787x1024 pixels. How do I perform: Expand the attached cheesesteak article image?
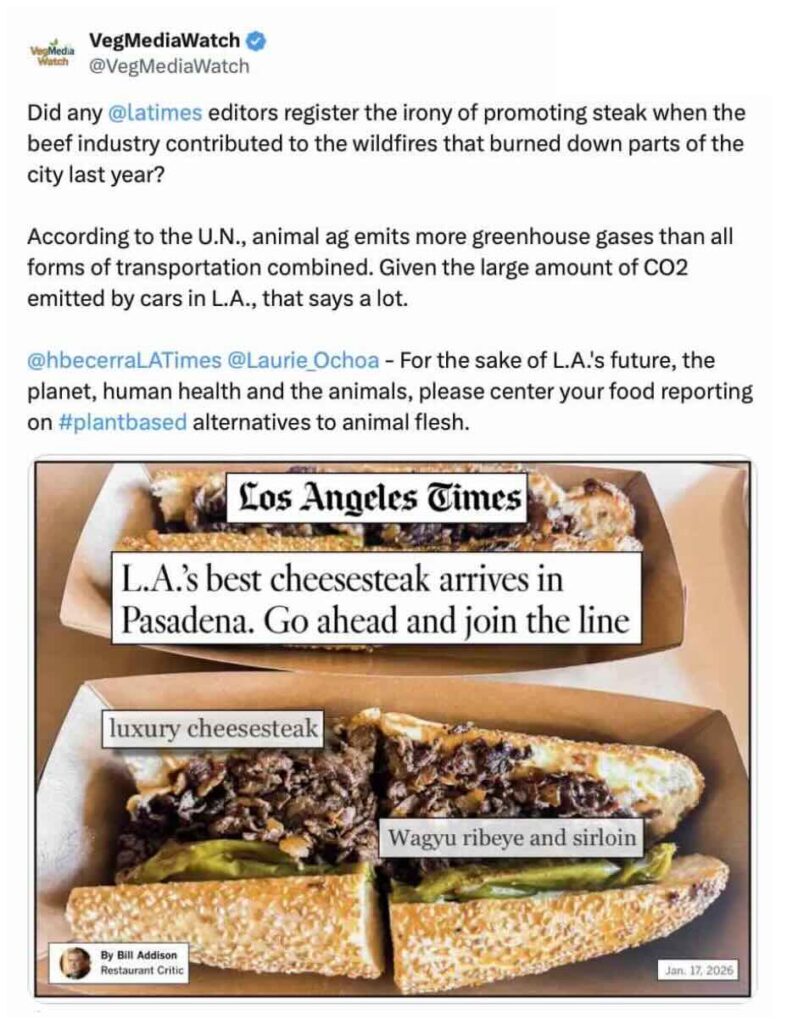391,728
